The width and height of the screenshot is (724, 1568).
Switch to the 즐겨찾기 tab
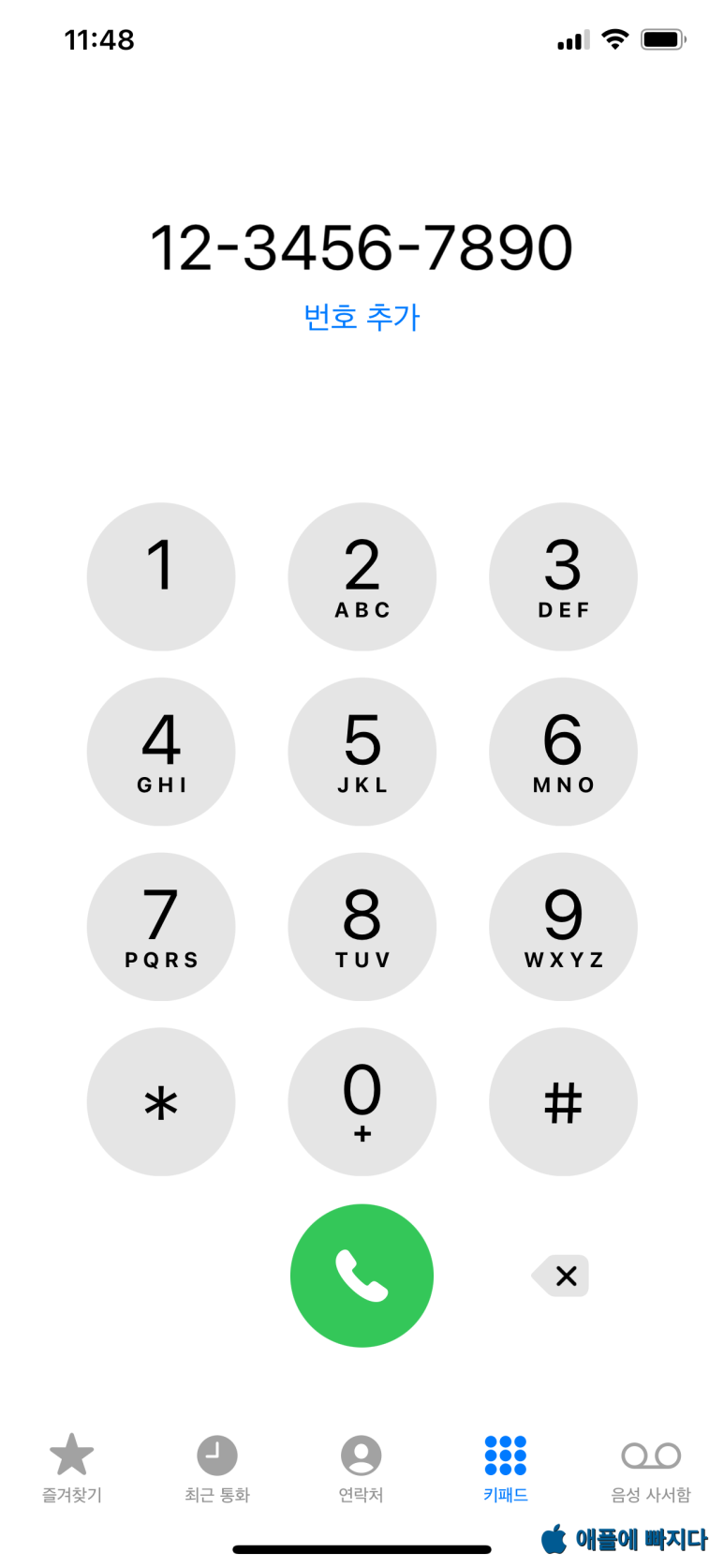pyautogui.click(x=71, y=1468)
